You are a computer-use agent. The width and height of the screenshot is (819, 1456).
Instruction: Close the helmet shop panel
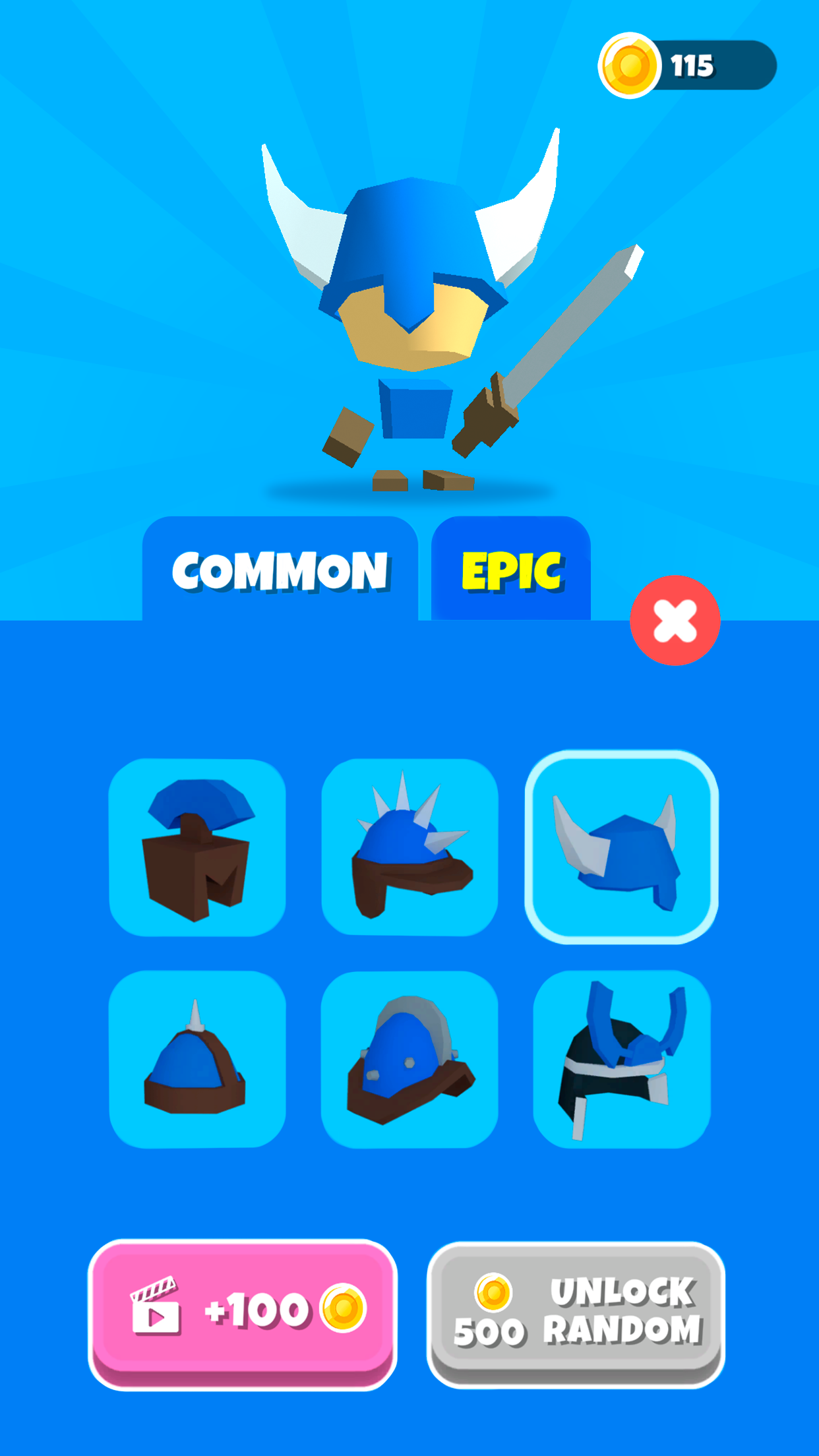click(x=675, y=621)
